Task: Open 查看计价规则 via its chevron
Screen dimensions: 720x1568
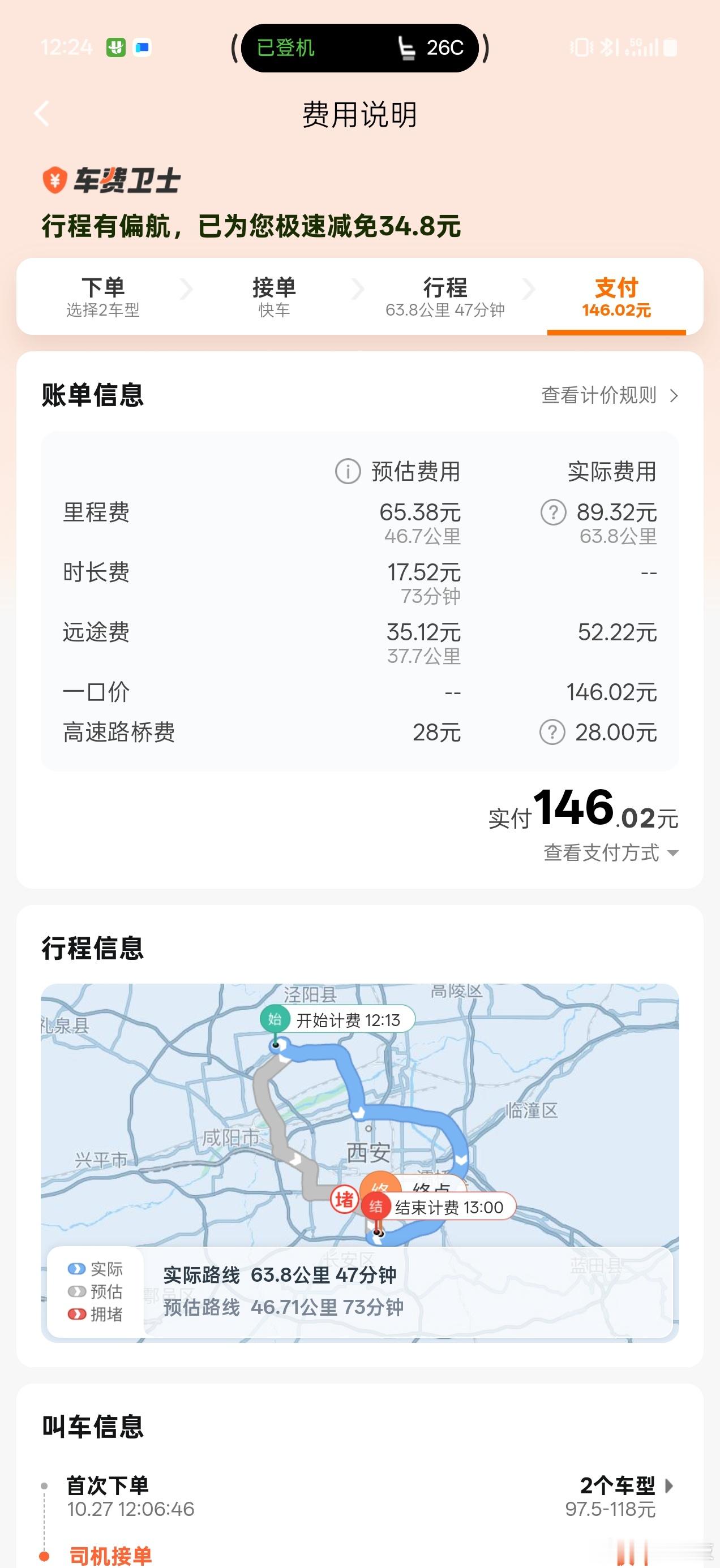Action: (673, 395)
